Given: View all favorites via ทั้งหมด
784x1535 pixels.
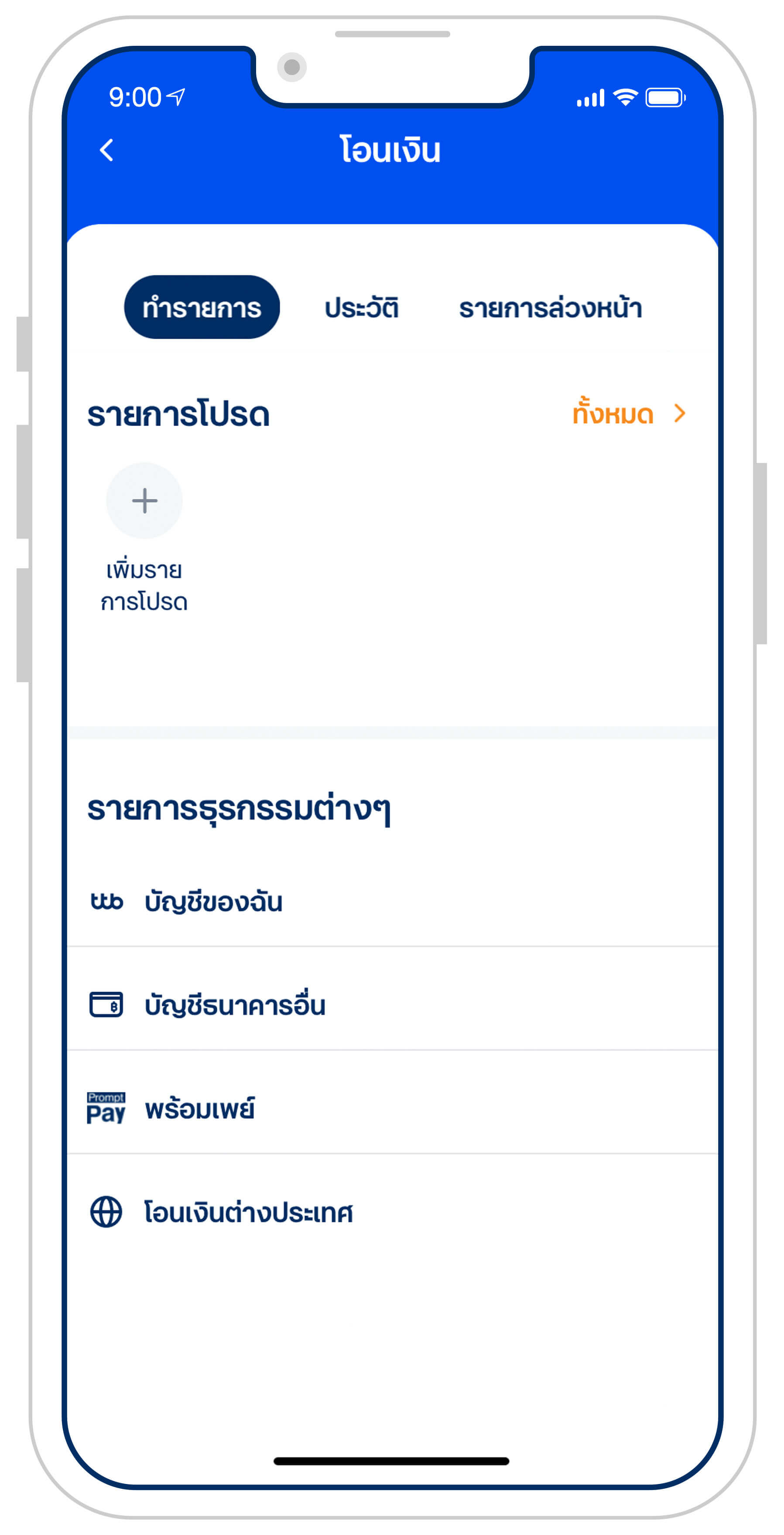Looking at the screenshot, I should coord(629,413).
